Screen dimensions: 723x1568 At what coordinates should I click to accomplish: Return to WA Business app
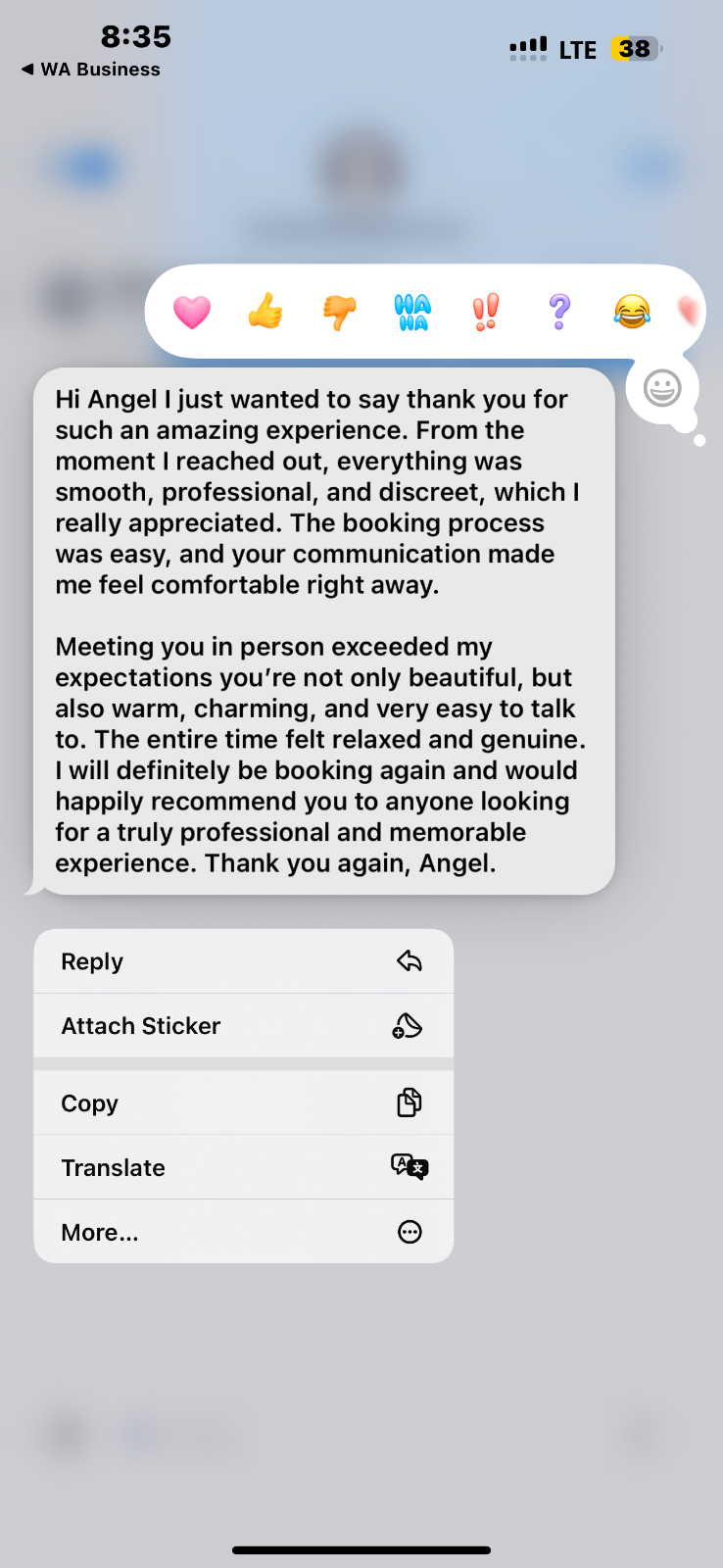[91, 70]
